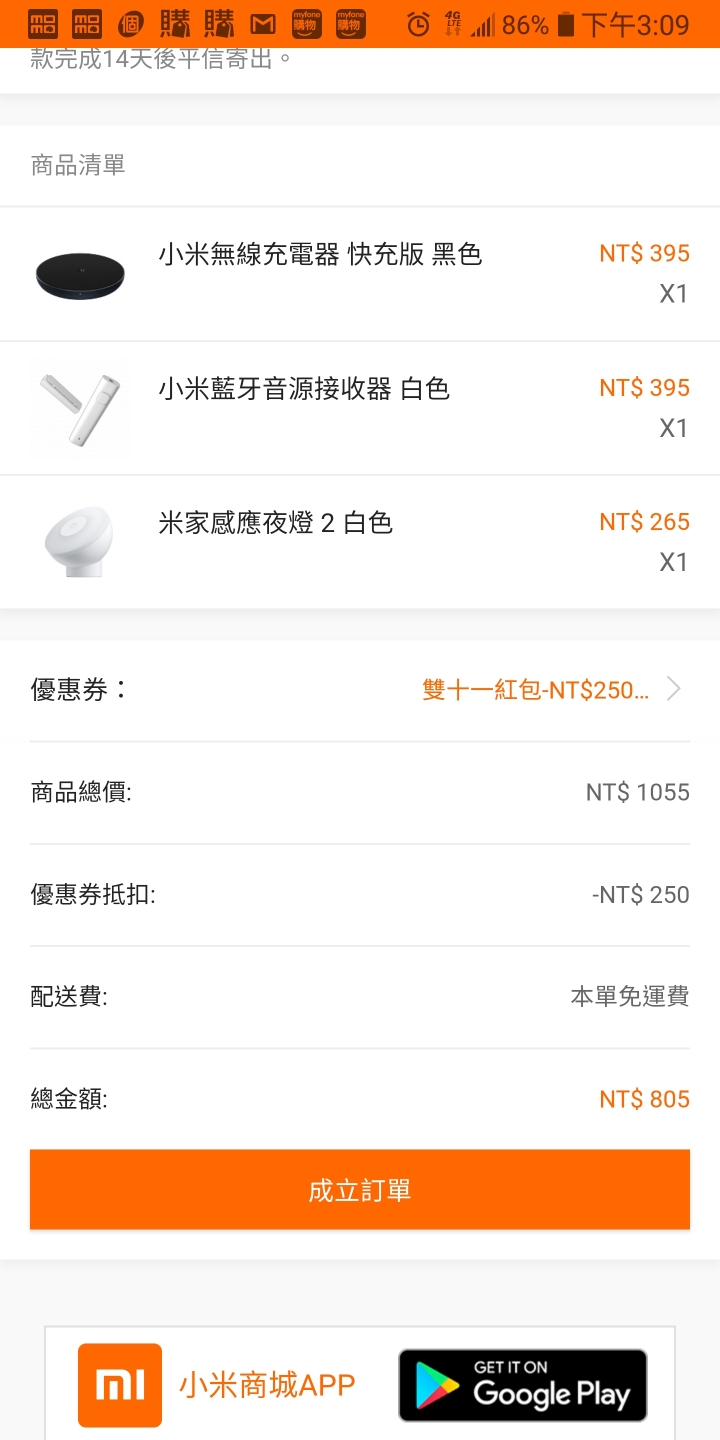Open the 小米藍牙音源接收器 白色 item

tap(360, 408)
